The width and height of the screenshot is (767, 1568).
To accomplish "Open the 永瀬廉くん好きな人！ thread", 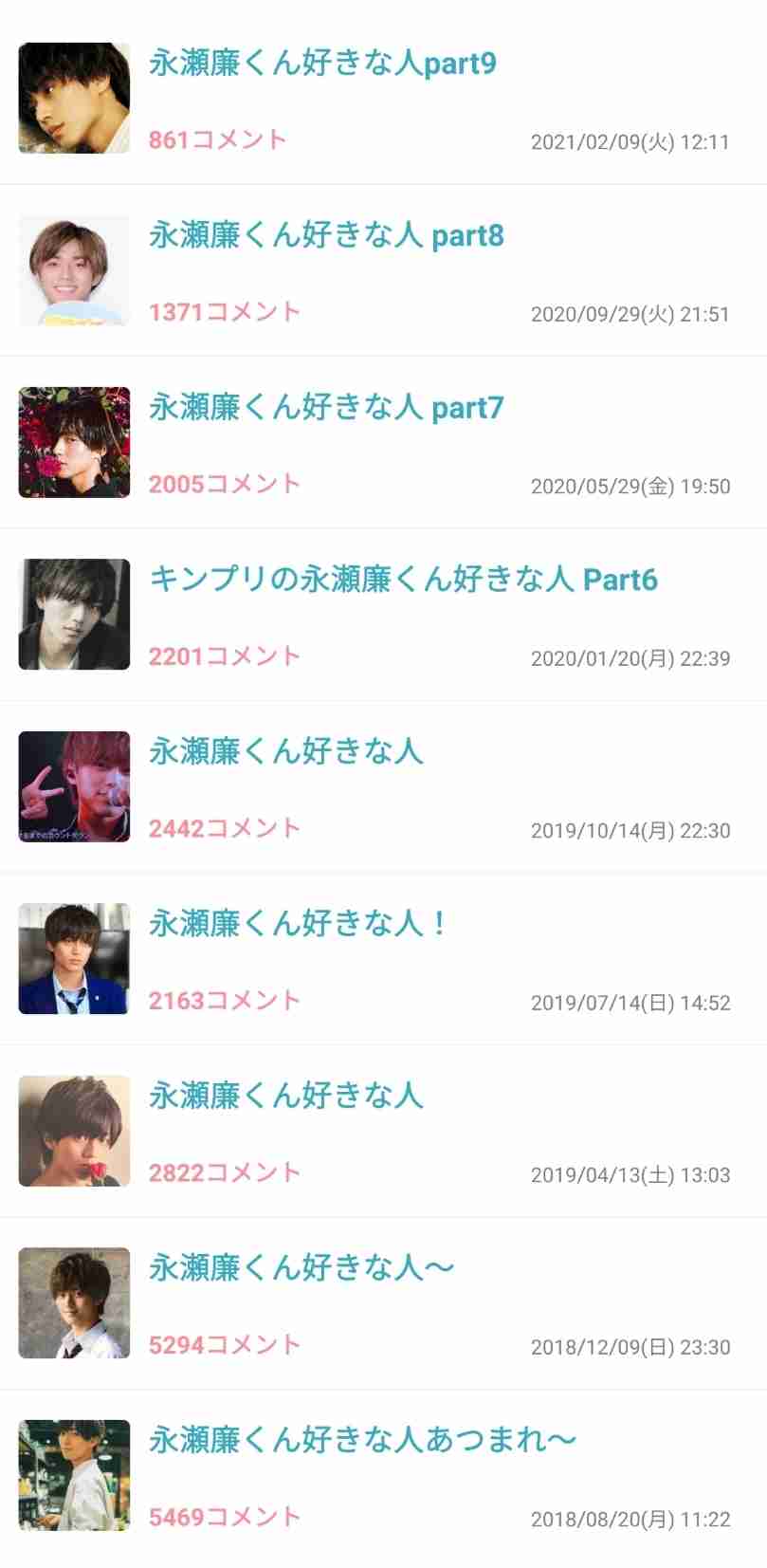I will click(x=299, y=924).
